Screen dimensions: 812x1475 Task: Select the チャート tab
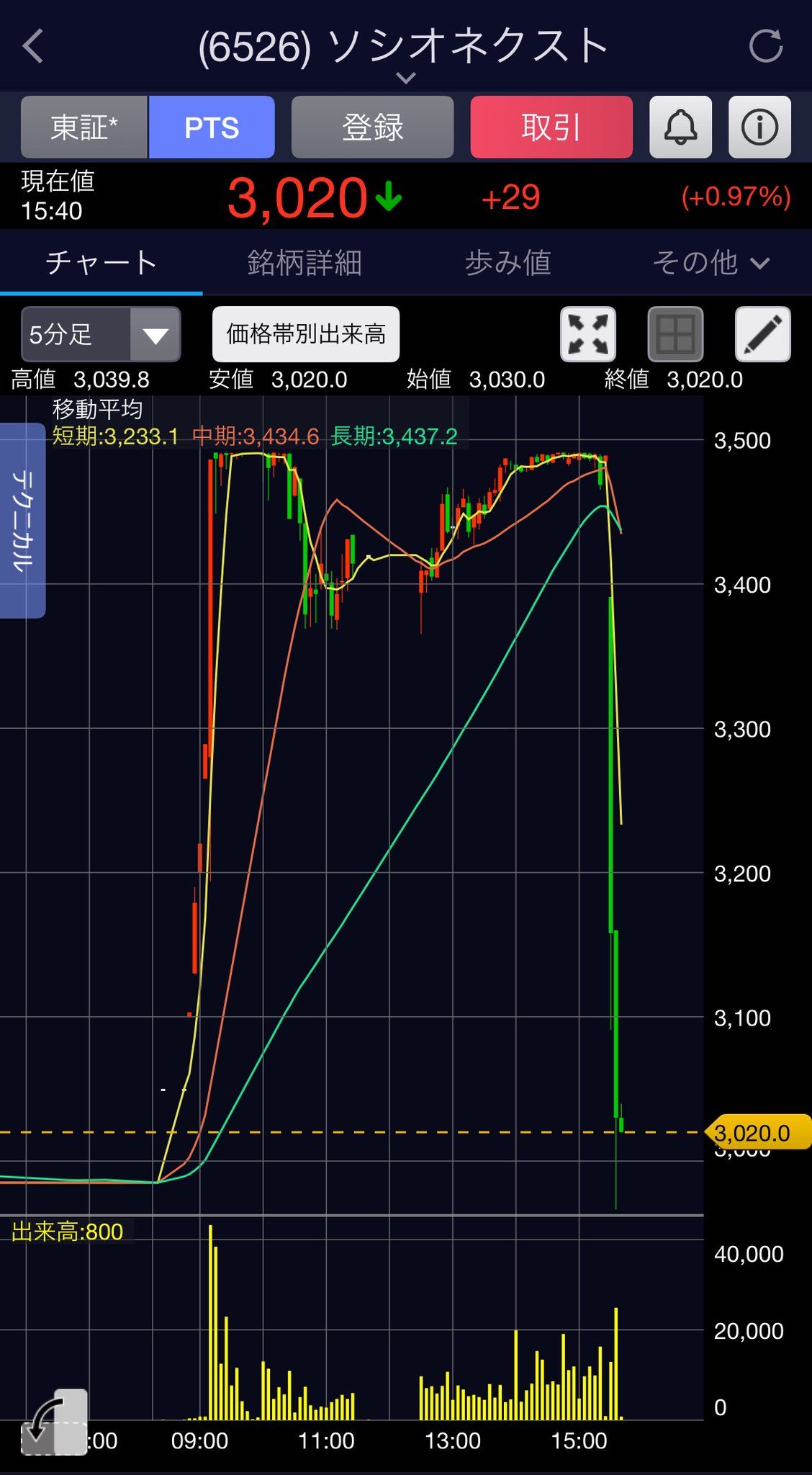click(x=101, y=263)
